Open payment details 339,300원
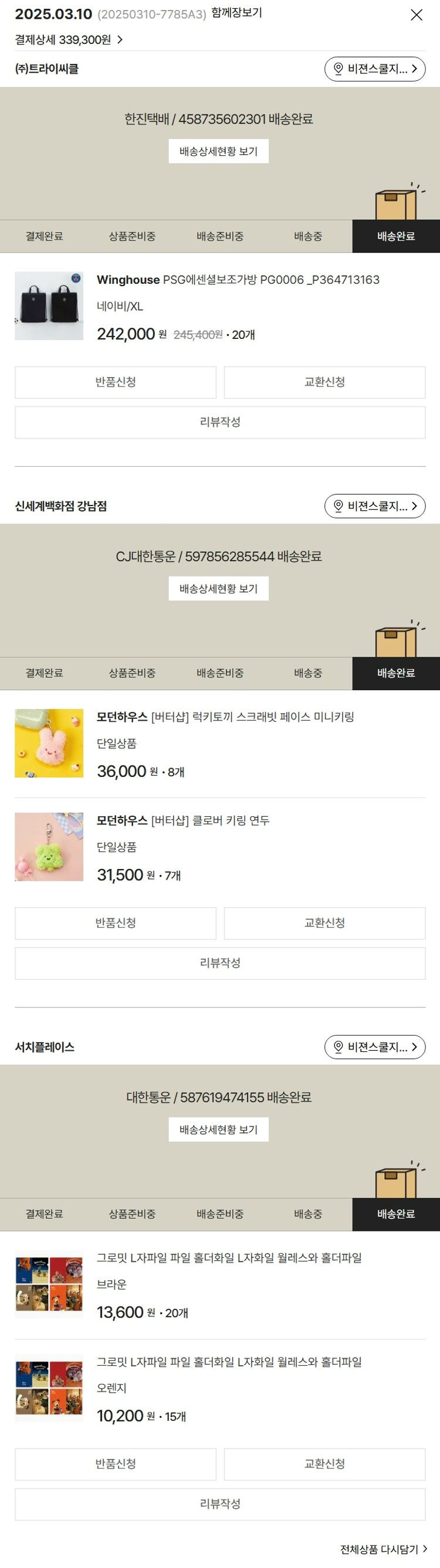Image resolution: width=440 pixels, height=1568 pixels. click(69, 39)
